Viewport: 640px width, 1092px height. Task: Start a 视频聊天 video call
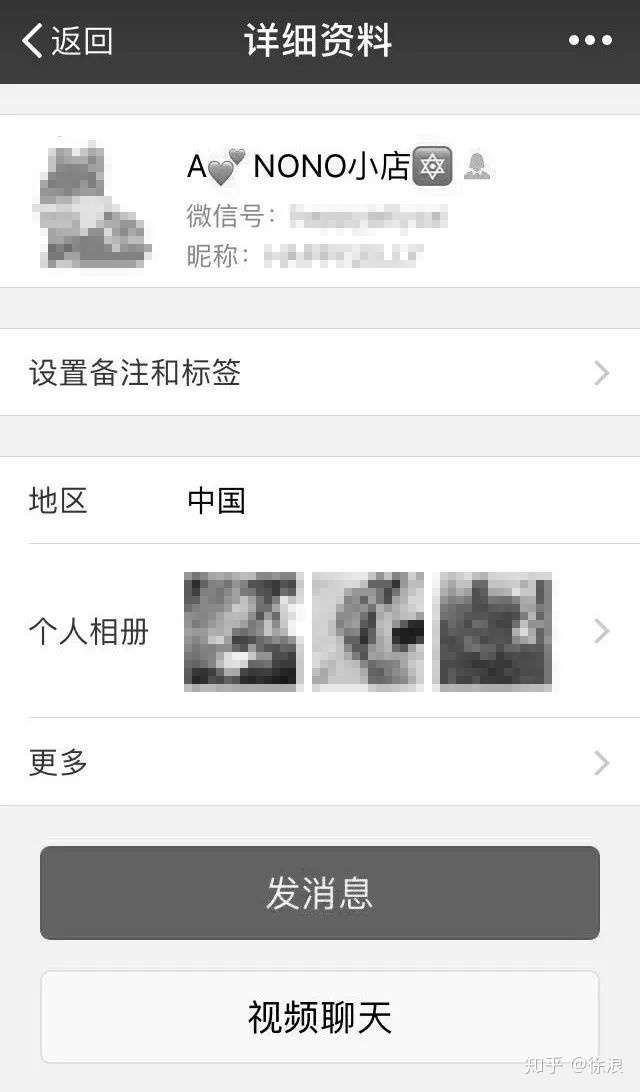pyautogui.click(x=320, y=1017)
